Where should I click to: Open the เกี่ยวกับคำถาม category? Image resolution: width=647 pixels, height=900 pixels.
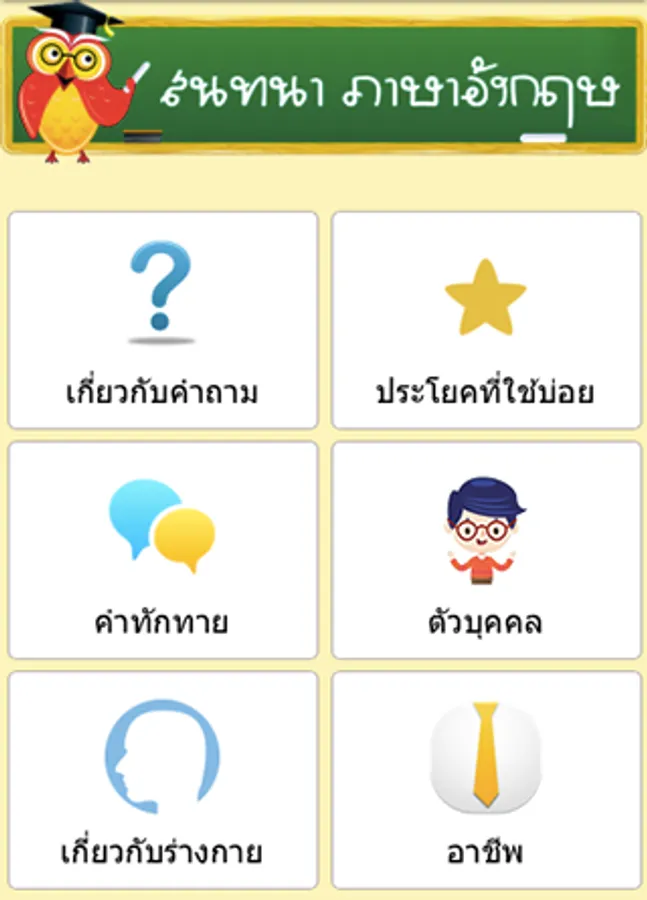tap(163, 320)
